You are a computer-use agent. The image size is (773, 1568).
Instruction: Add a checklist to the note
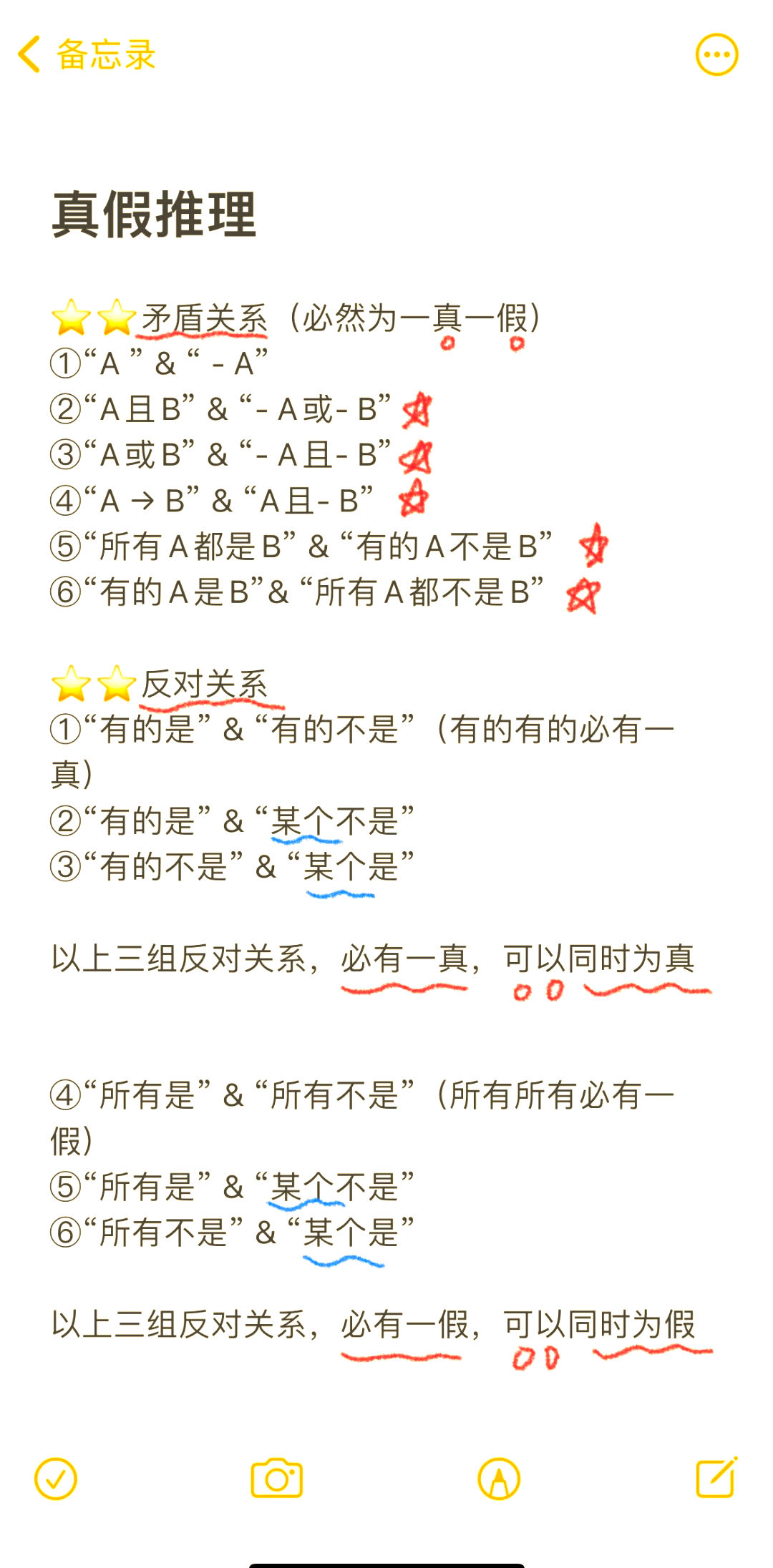[x=56, y=1479]
